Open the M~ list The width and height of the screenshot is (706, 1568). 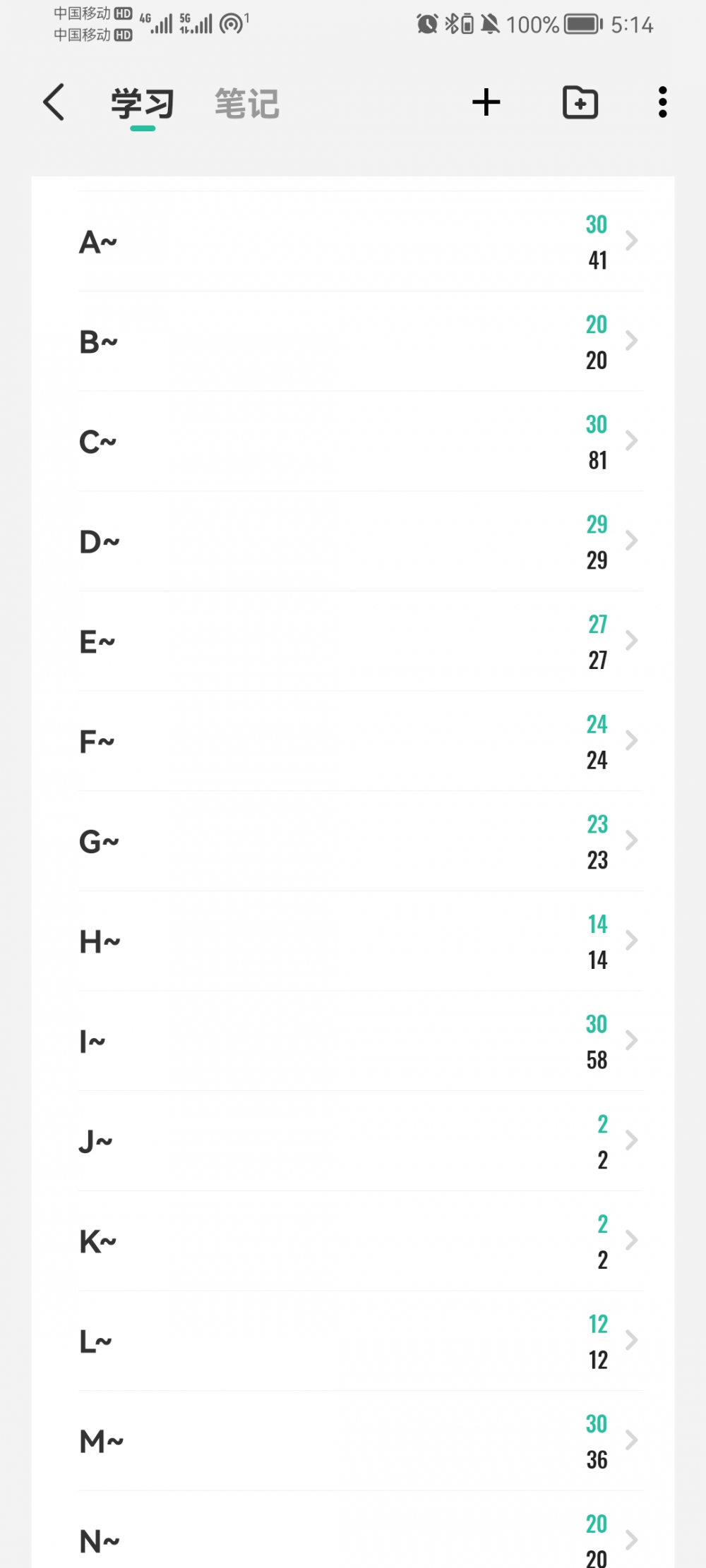(x=361, y=1441)
